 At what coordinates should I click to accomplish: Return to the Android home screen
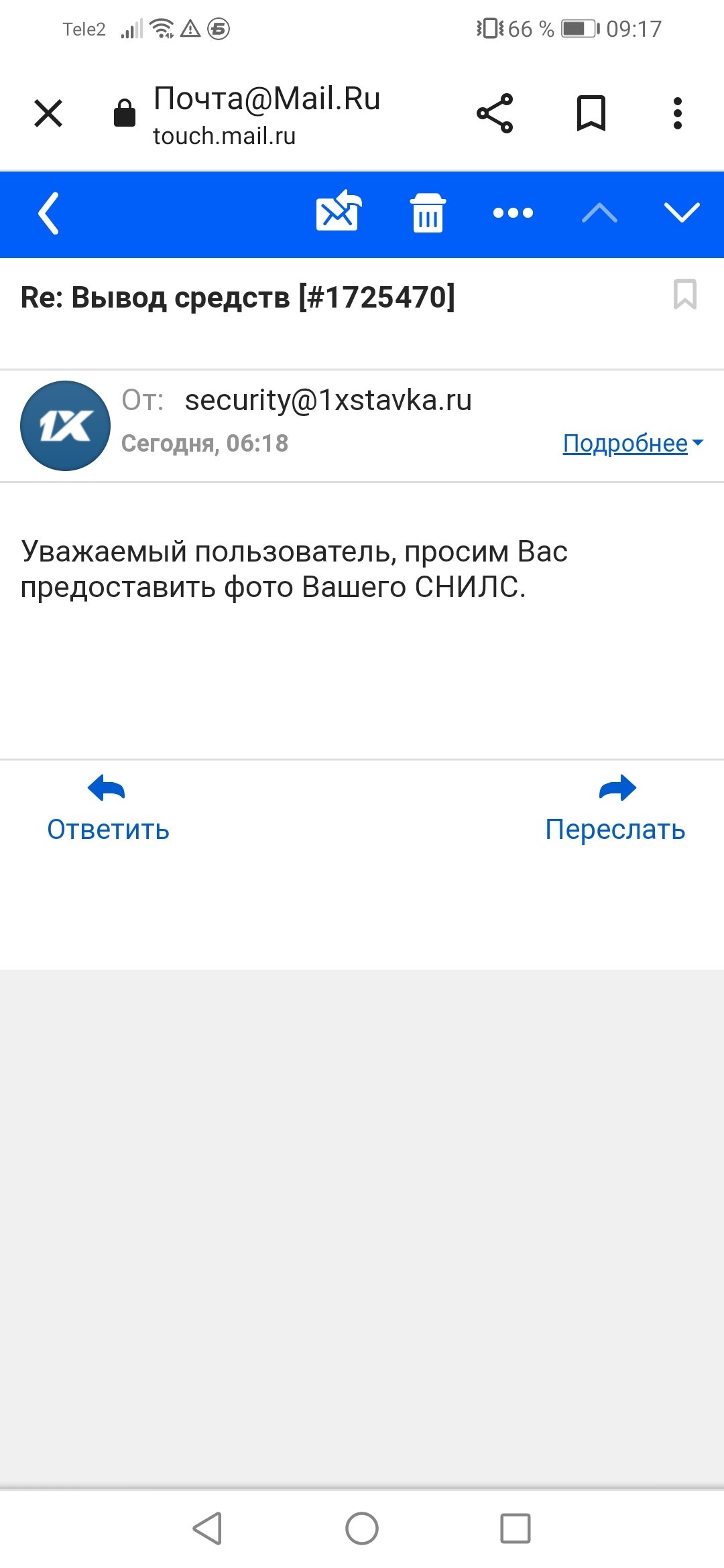tap(362, 1528)
